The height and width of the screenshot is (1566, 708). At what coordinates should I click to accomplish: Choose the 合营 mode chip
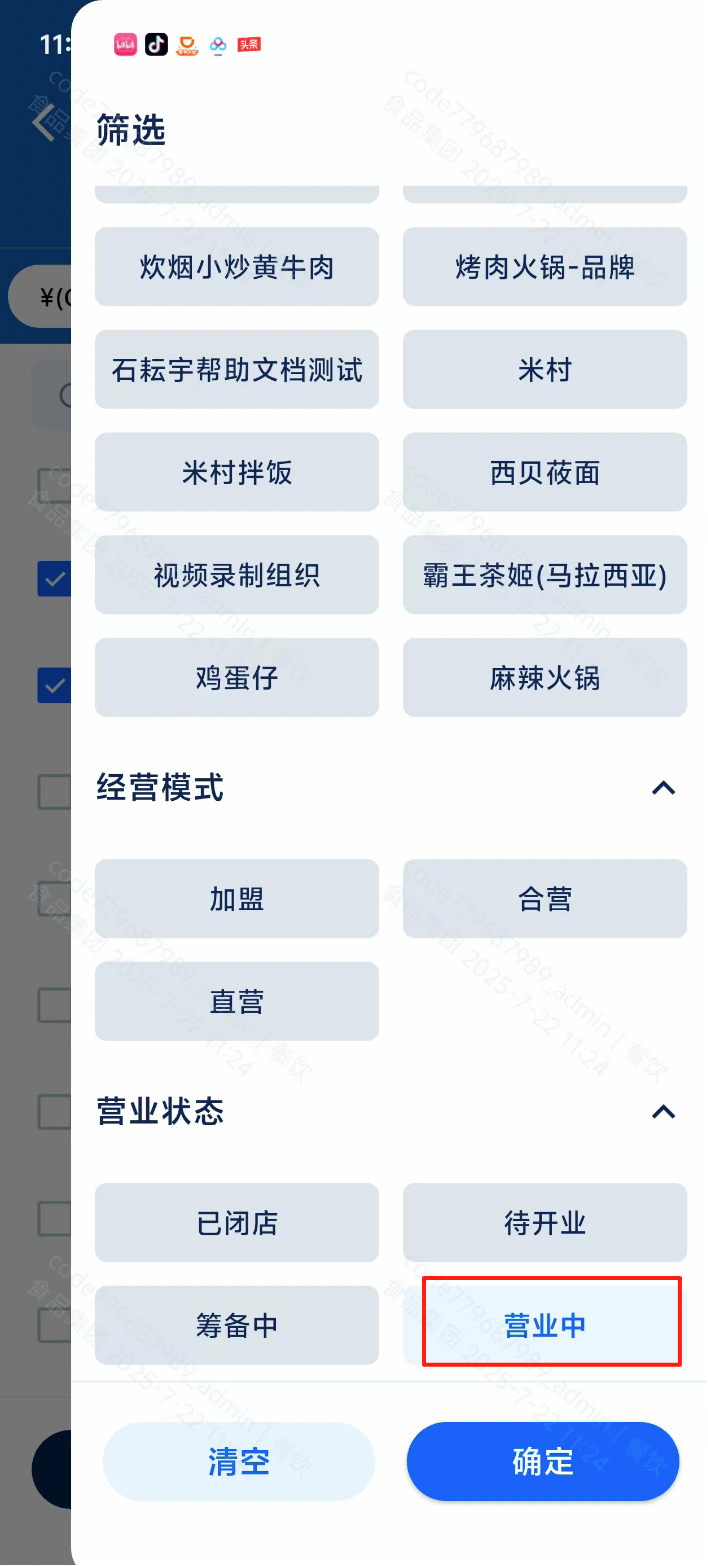[545, 899]
